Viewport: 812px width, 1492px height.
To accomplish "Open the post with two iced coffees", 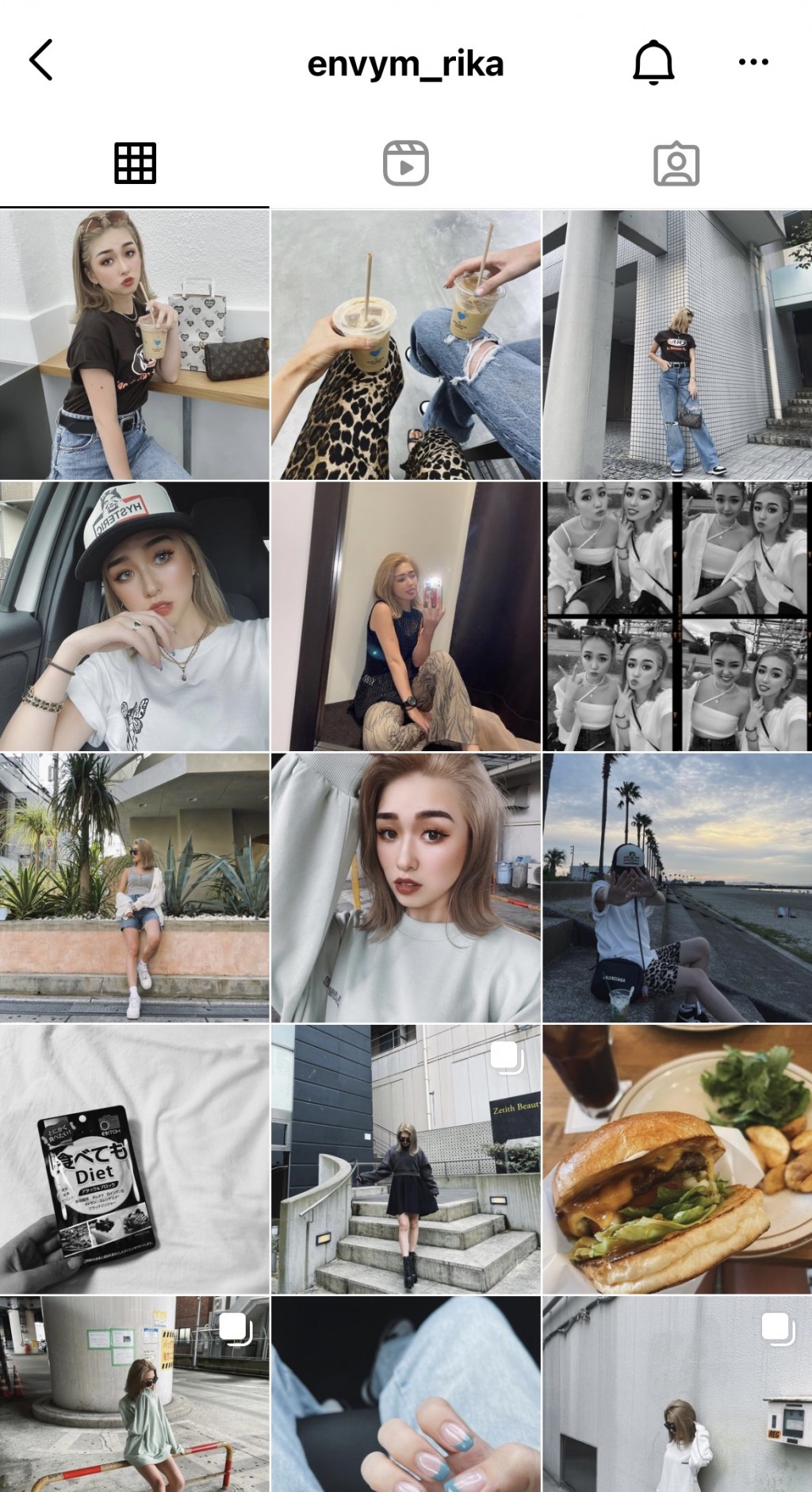I will pyautogui.click(x=406, y=345).
